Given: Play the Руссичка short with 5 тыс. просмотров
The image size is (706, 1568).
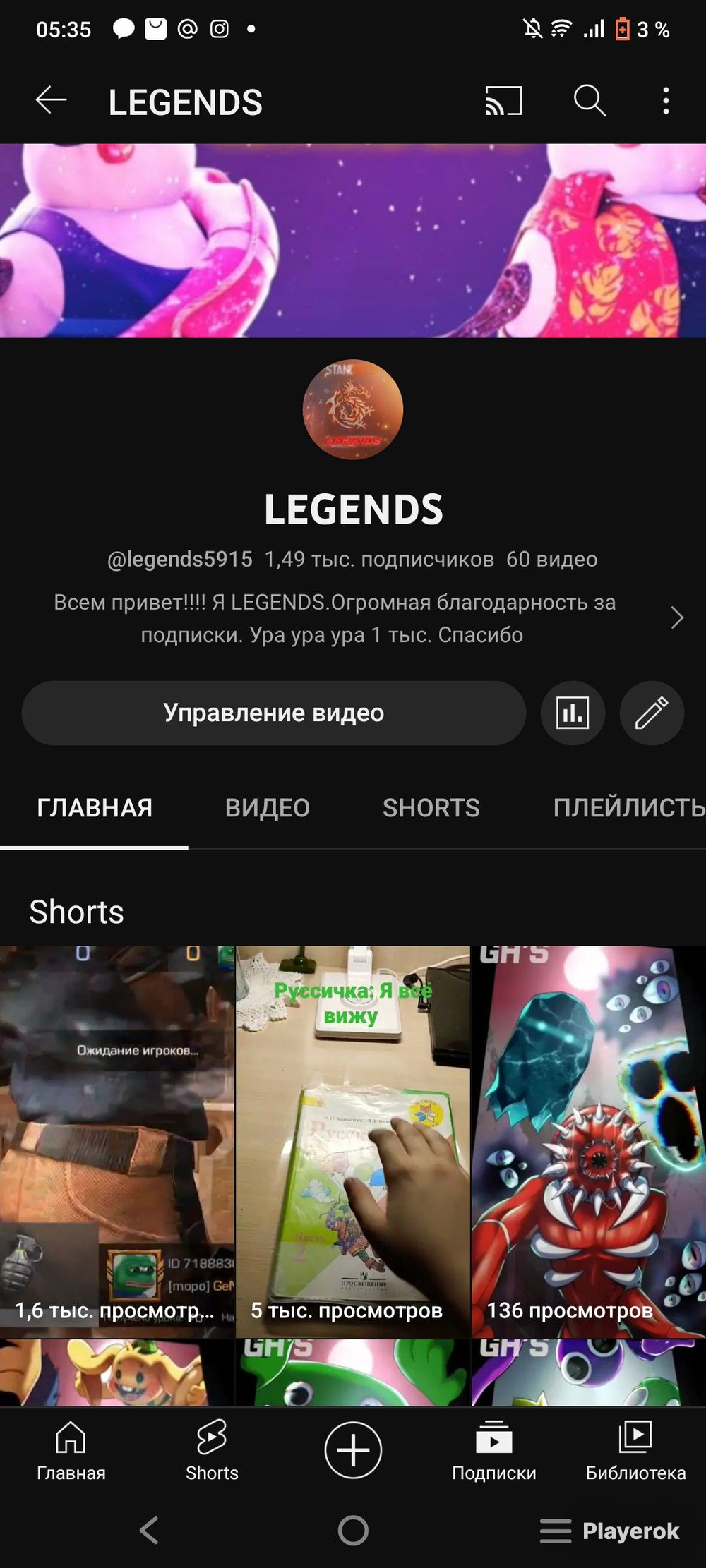Looking at the screenshot, I should tap(353, 1142).
